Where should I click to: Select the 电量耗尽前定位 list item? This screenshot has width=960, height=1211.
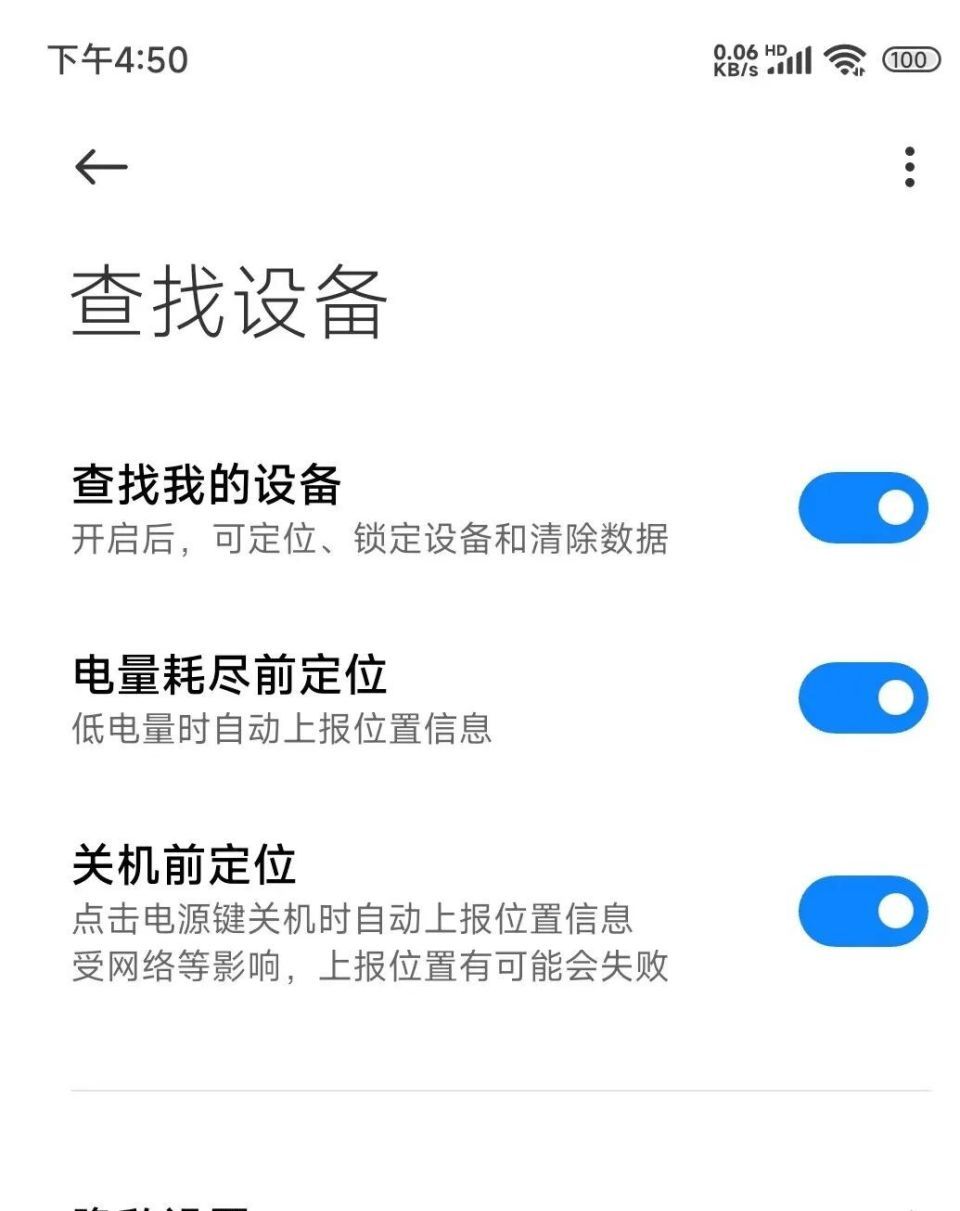pos(400,697)
